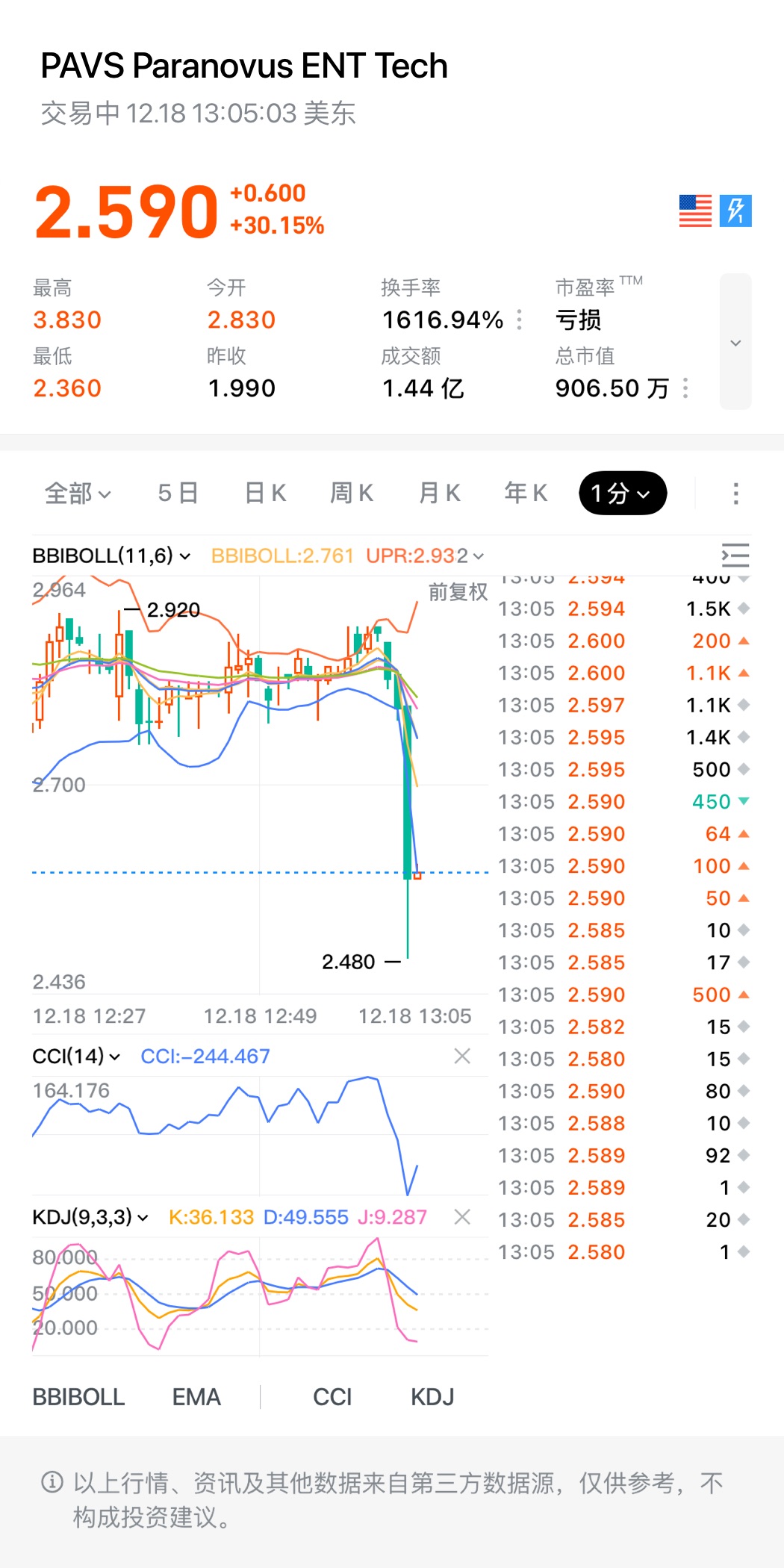Select the 周K chart period
This screenshot has width=784, height=1568.
point(352,494)
